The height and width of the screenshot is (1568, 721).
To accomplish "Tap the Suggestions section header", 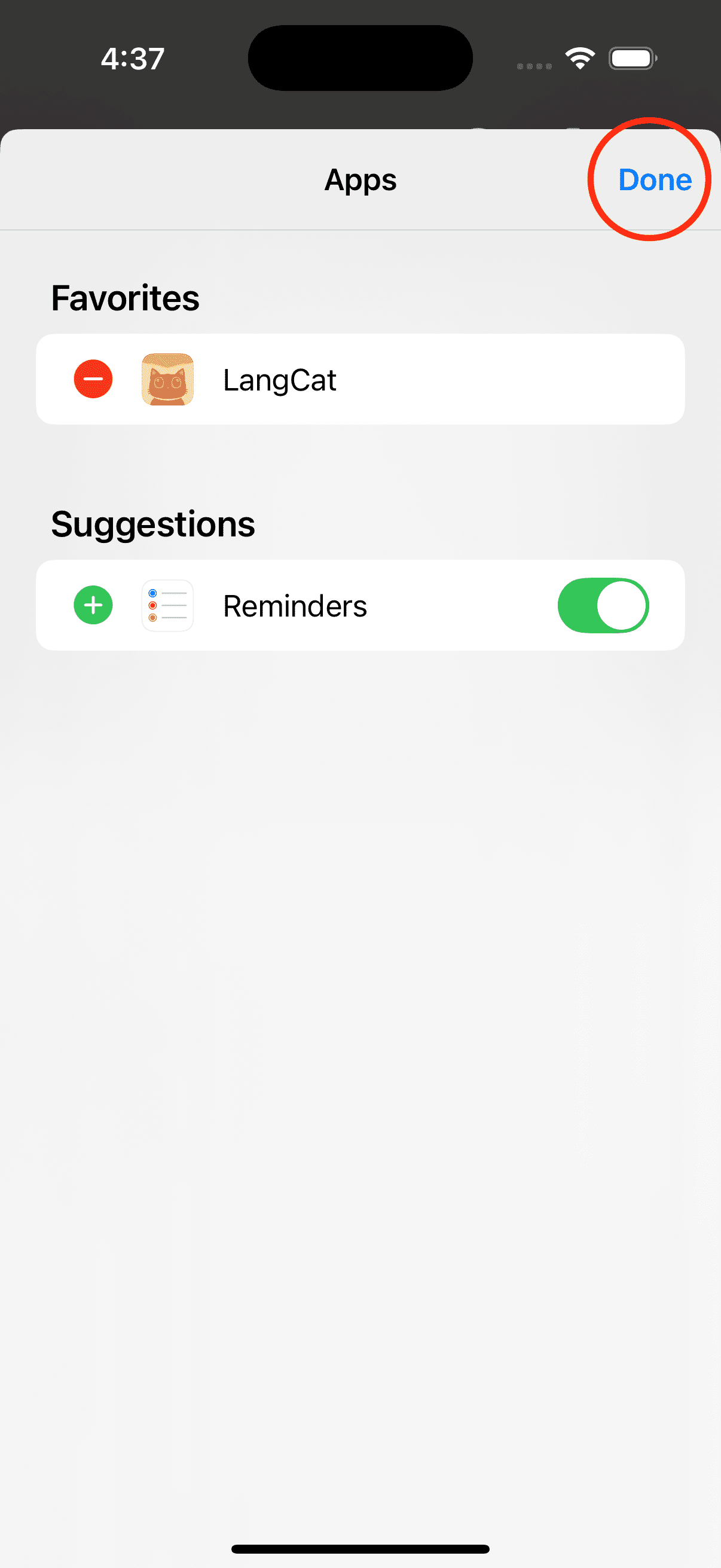I will click(x=152, y=523).
